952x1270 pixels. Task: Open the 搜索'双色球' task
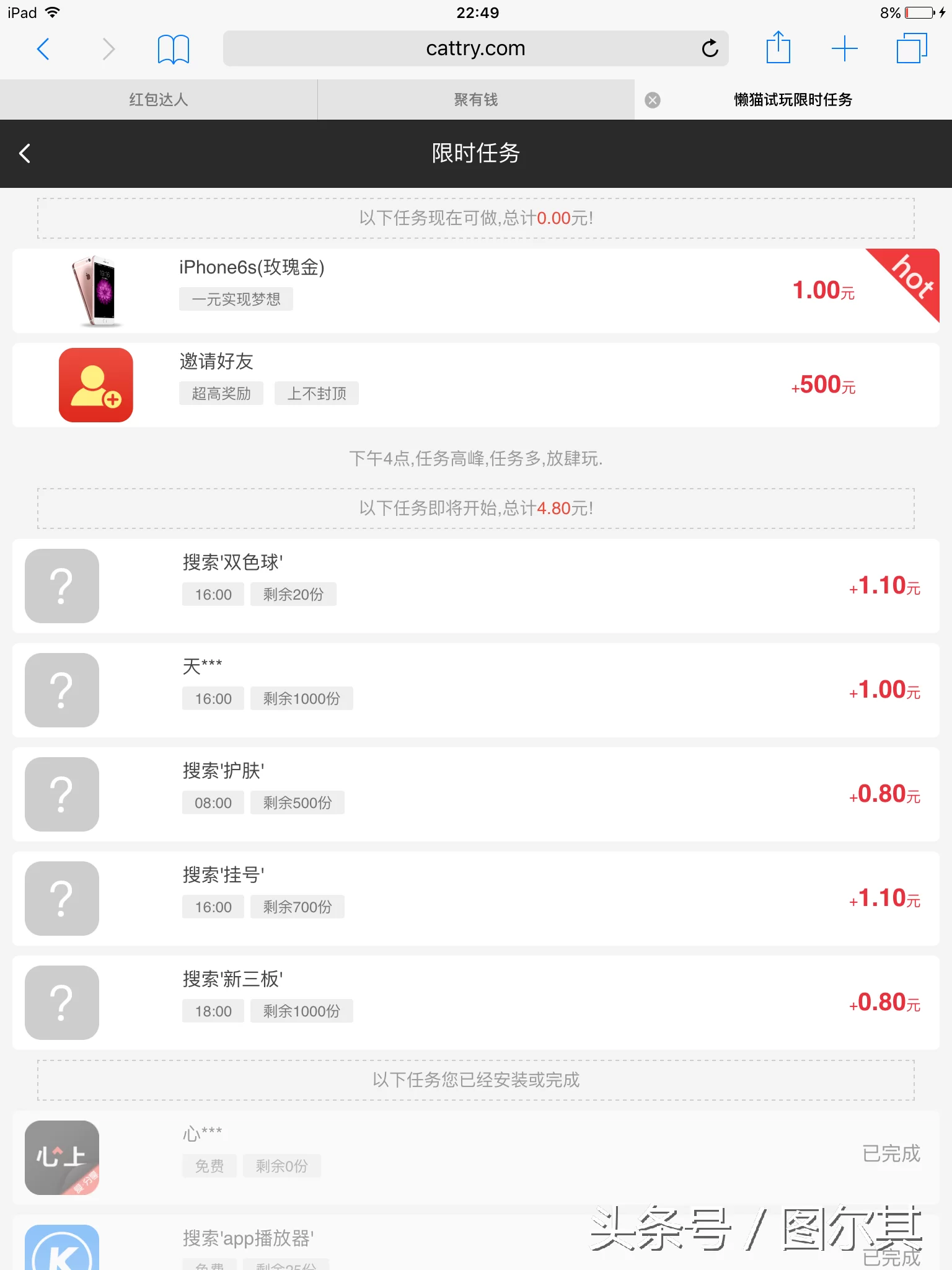tap(475, 585)
